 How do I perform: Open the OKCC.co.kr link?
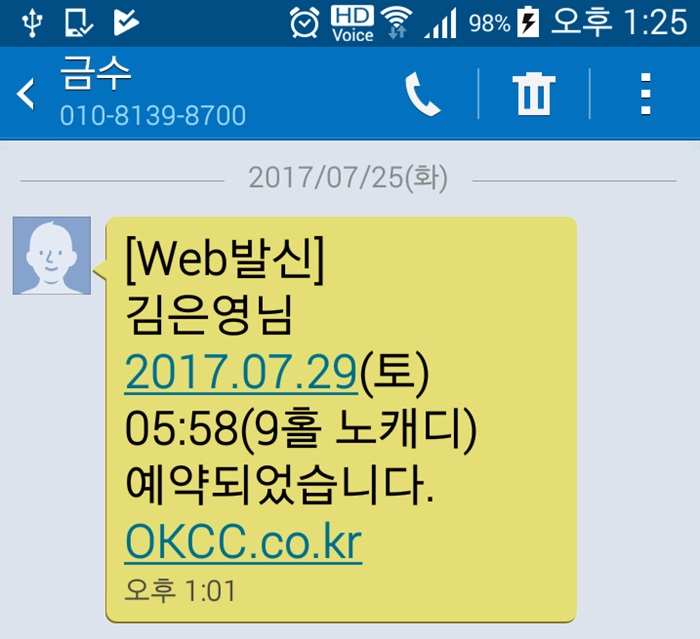click(x=243, y=541)
